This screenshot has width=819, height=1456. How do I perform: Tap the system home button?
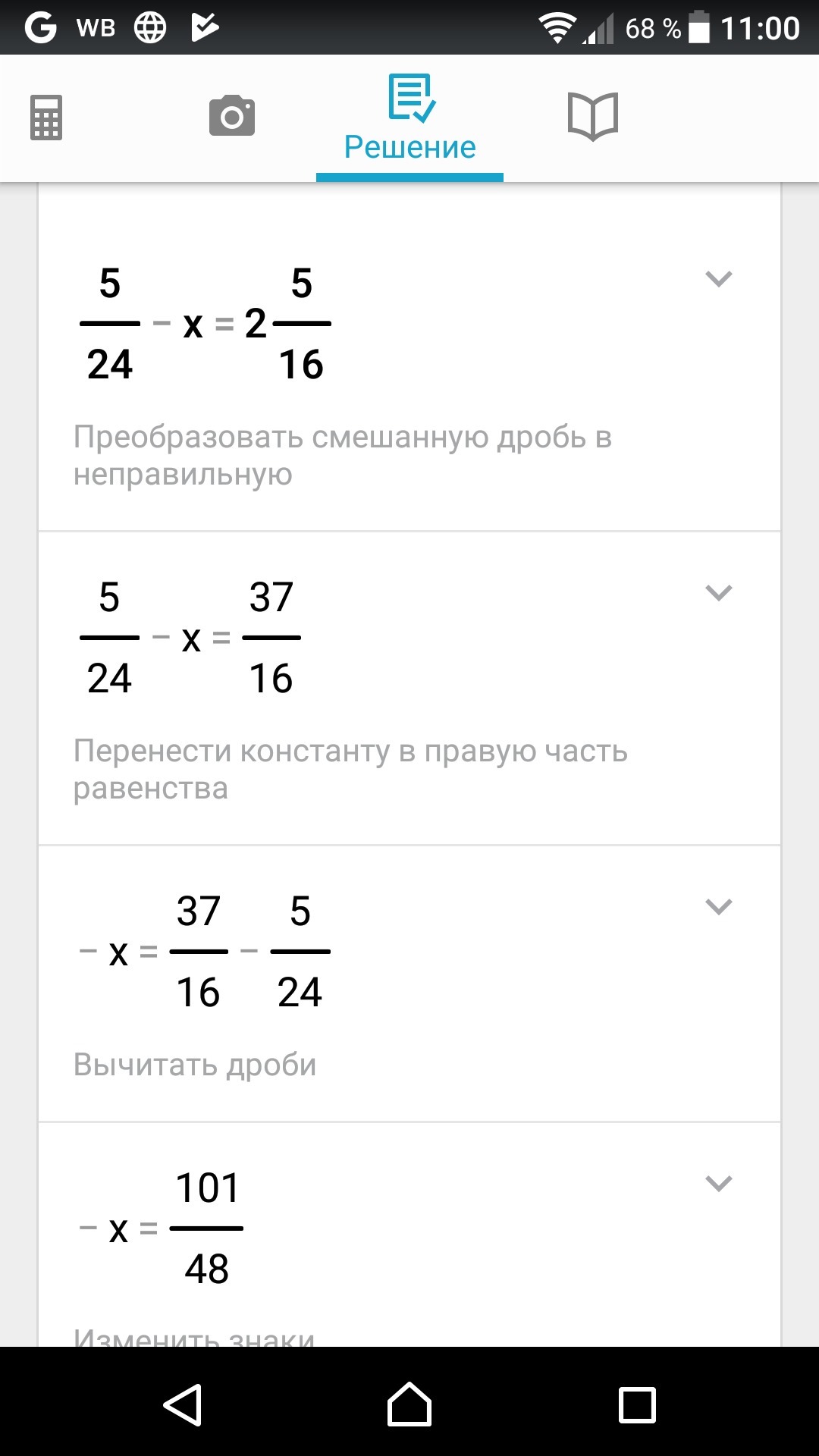409,1404
